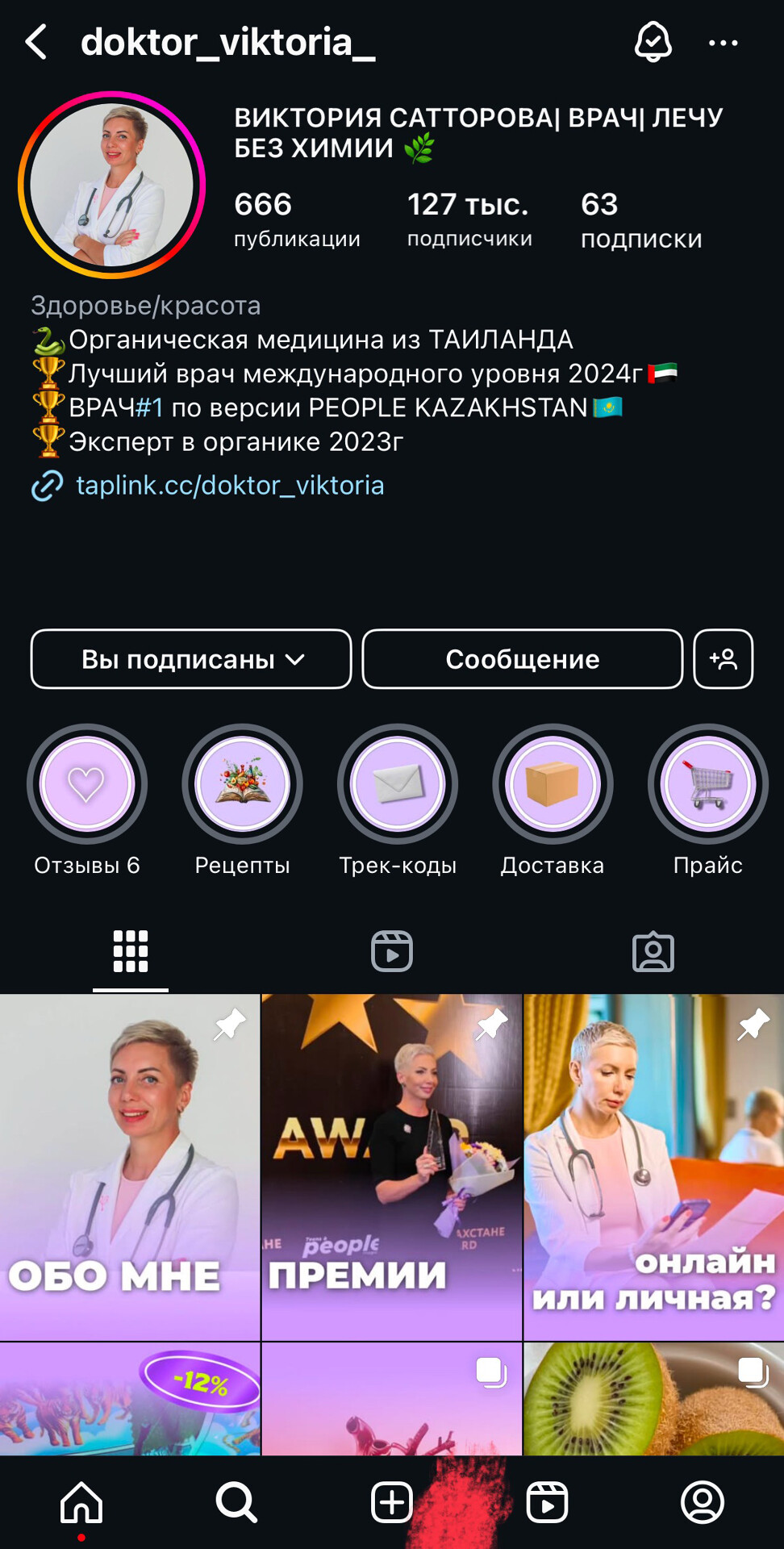View the Прайс highlight

point(707,784)
